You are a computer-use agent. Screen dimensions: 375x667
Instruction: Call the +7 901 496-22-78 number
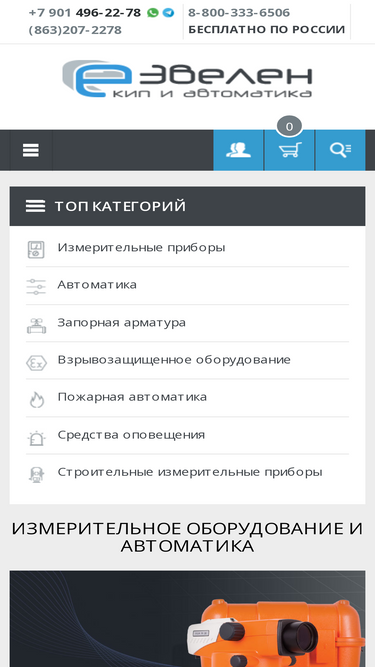pyautogui.click(x=85, y=13)
